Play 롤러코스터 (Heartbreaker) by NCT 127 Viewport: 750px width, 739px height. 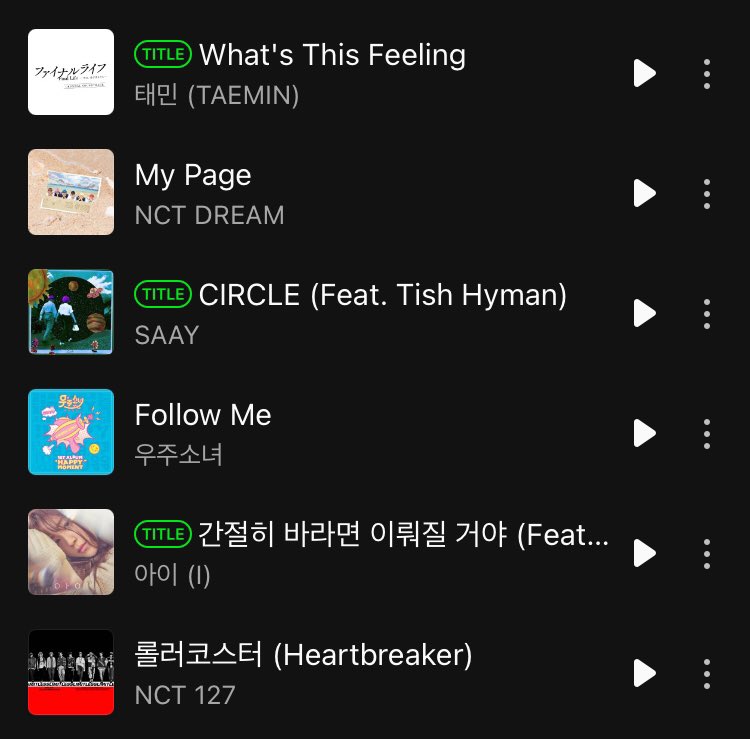[645, 673]
